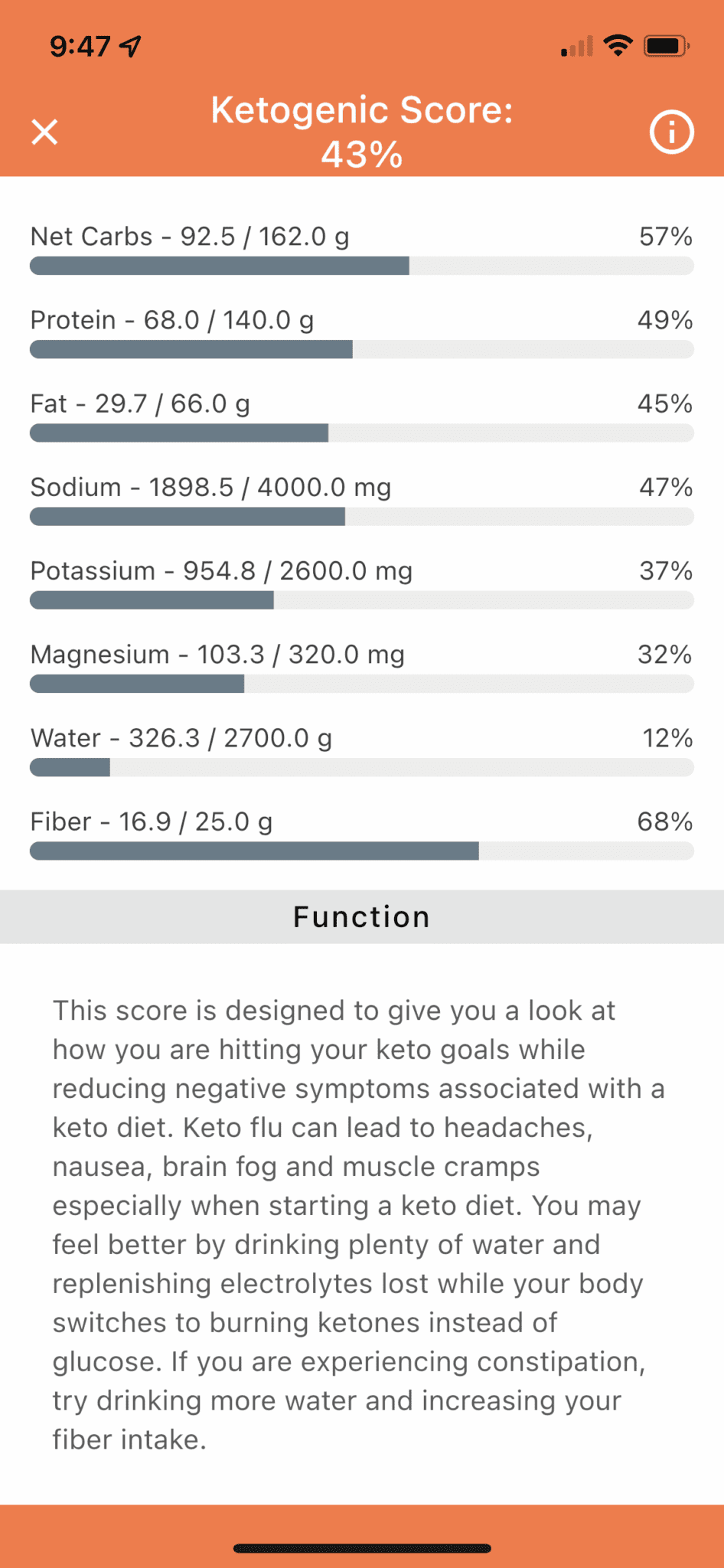Viewport: 724px width, 1568px height.
Task: Tap the Wi-Fi icon in status bar
Action: click(617, 45)
